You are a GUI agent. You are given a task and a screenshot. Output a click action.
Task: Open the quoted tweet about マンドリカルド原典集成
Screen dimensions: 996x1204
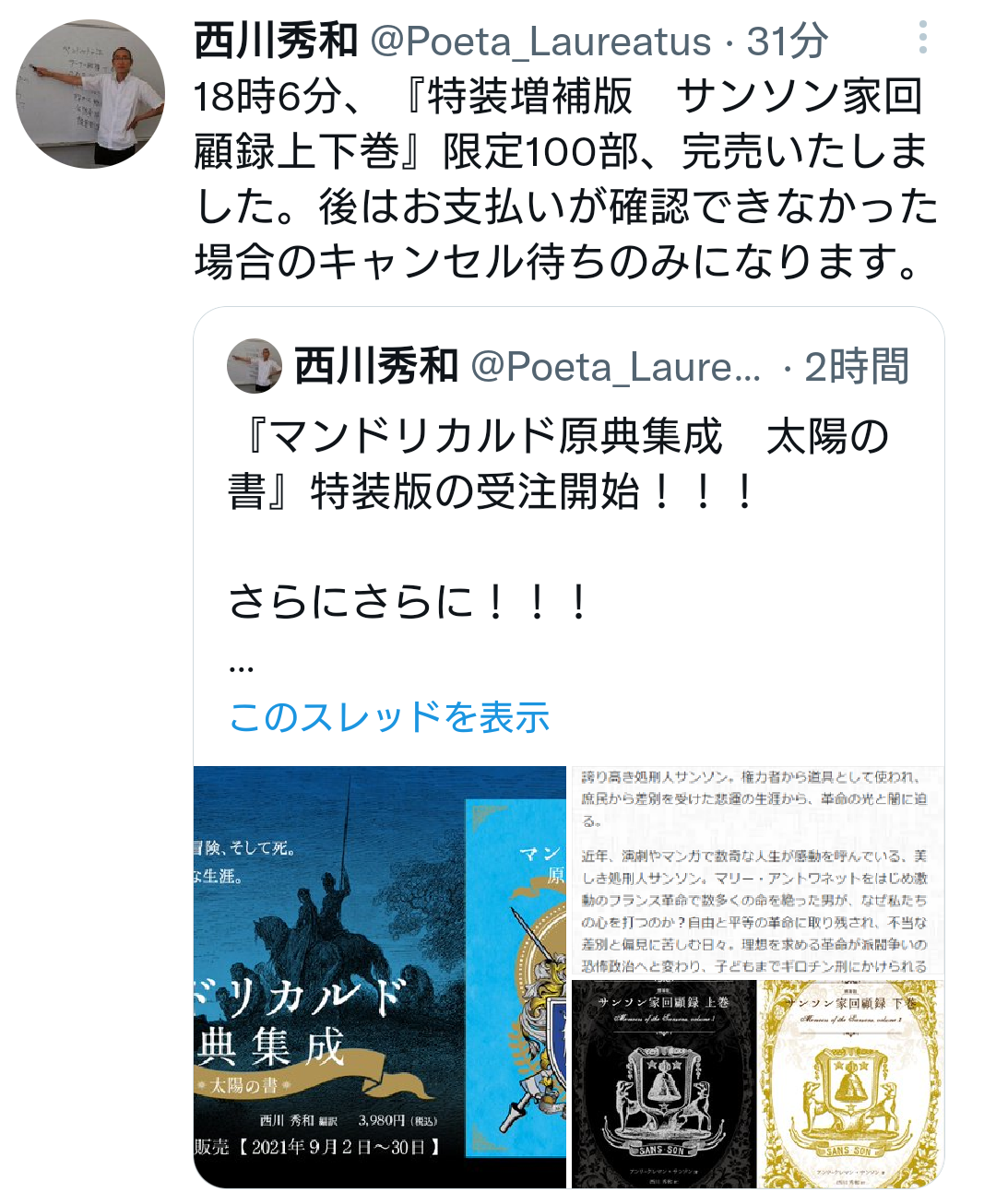tap(569, 535)
